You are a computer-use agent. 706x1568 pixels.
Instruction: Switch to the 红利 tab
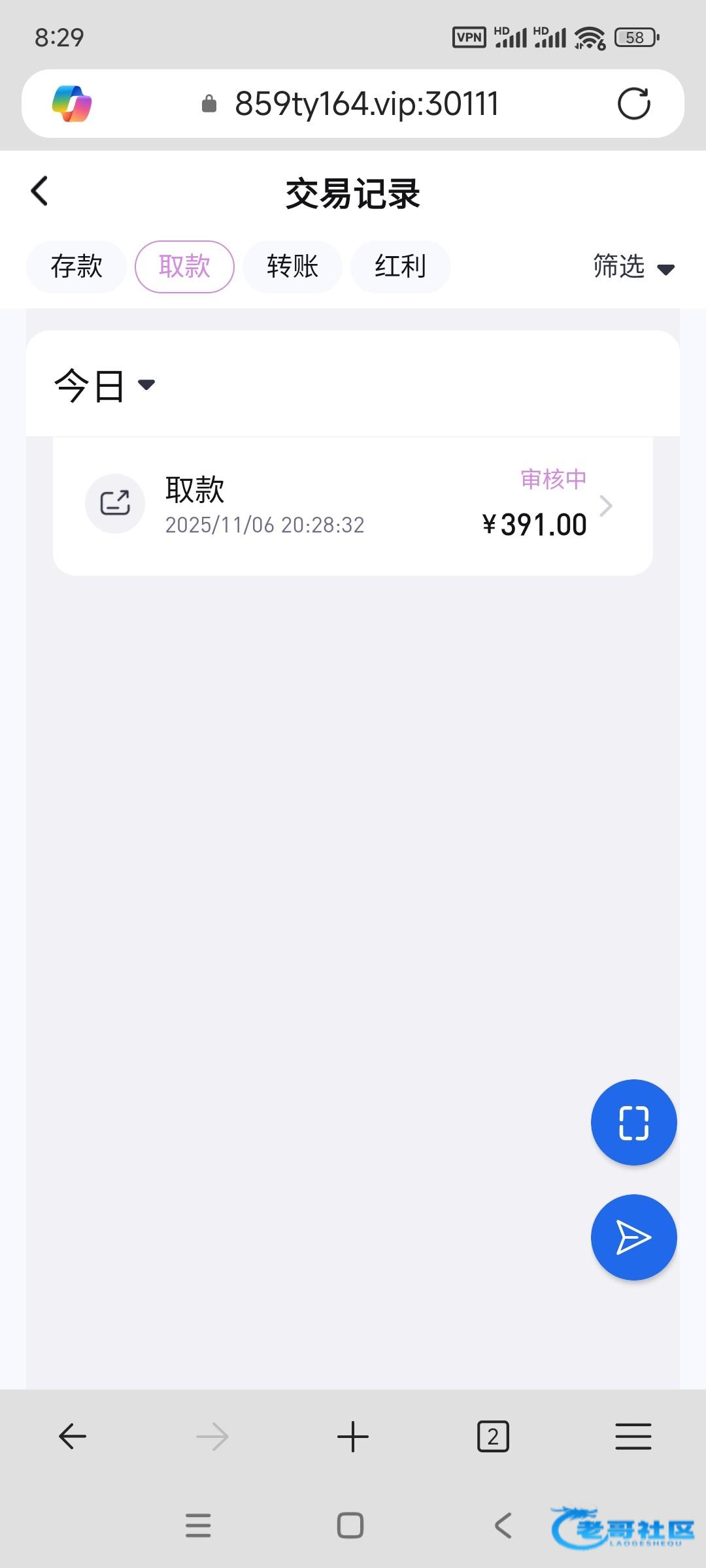[x=400, y=267]
